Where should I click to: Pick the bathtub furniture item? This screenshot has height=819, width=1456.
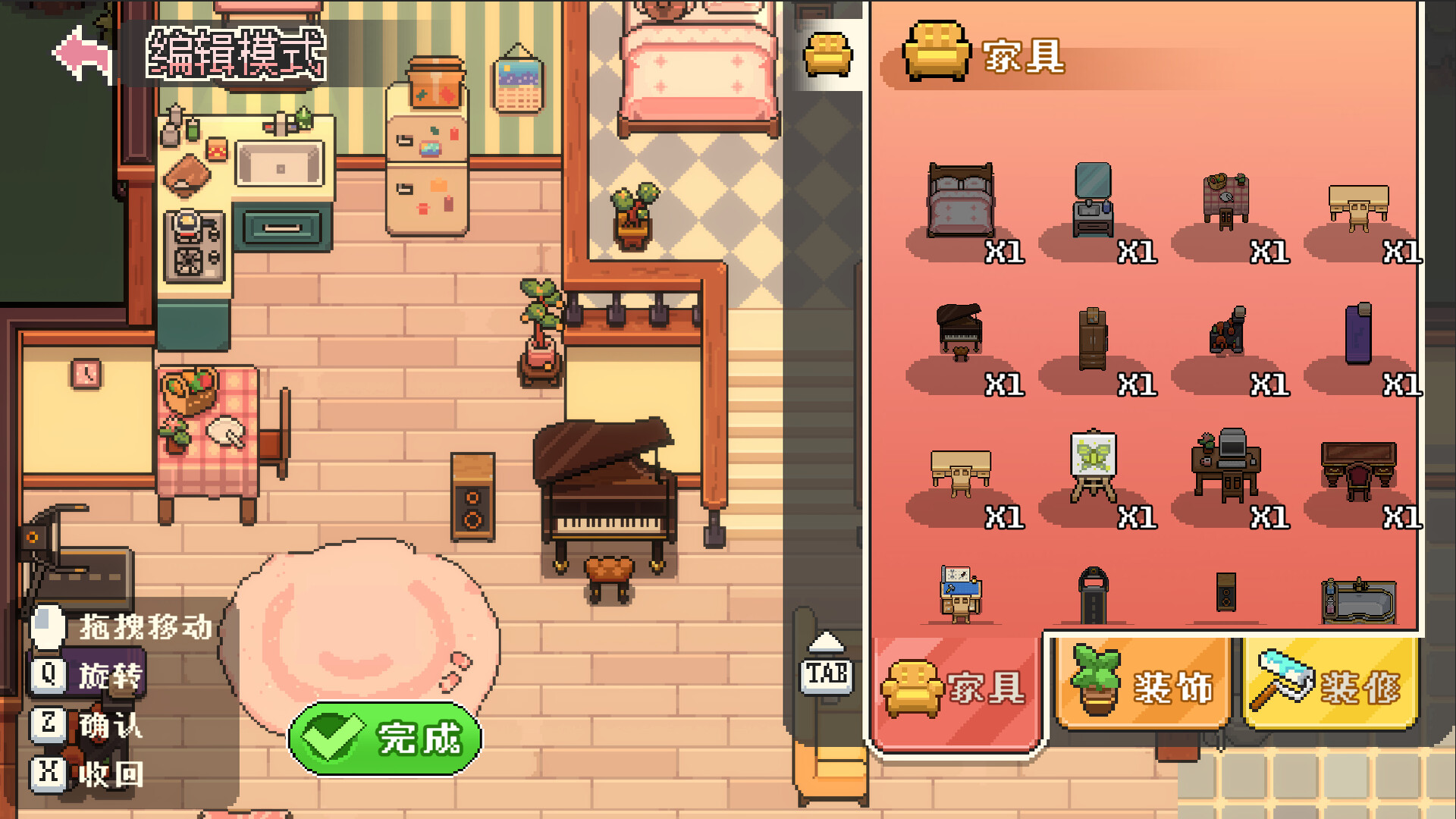tap(1358, 602)
